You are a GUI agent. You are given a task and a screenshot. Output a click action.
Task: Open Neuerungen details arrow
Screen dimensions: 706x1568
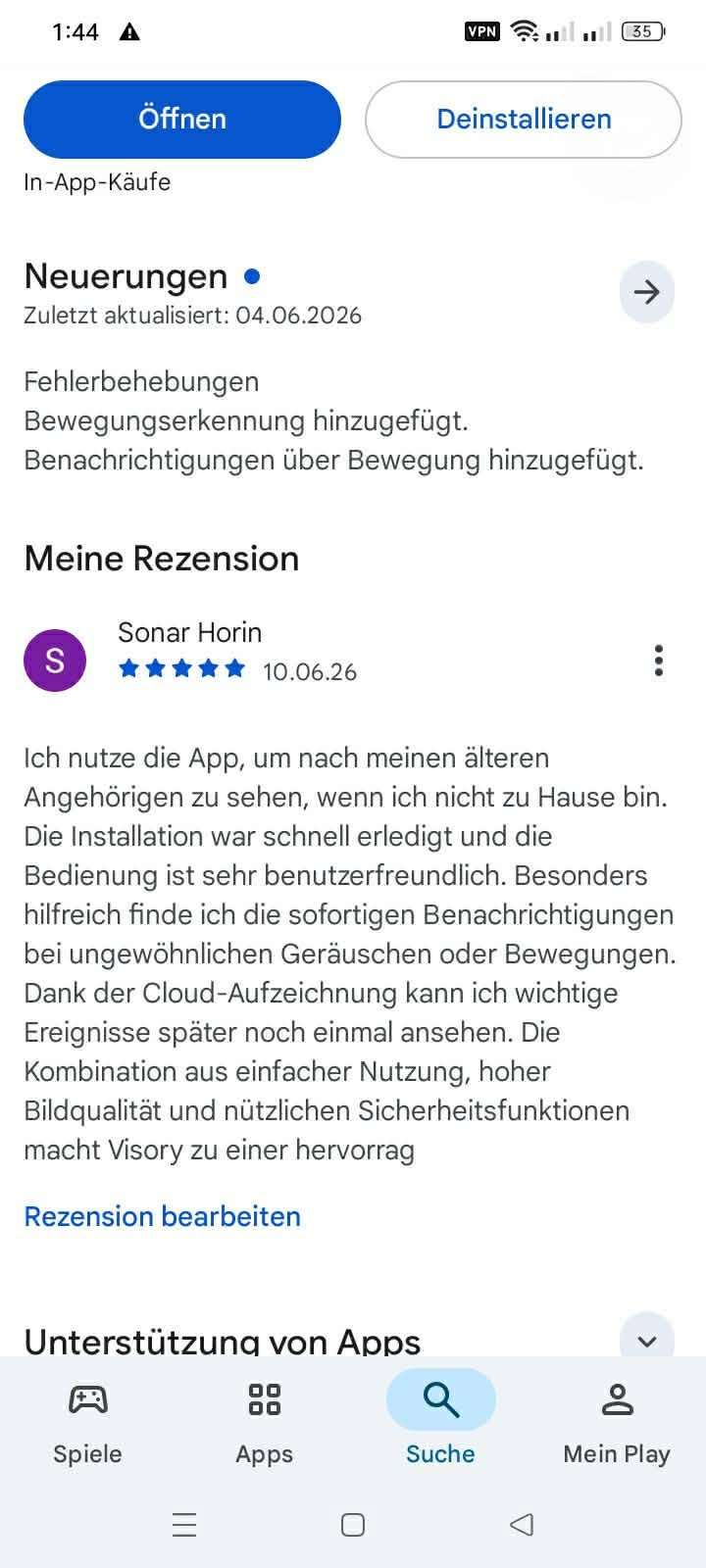(x=647, y=292)
